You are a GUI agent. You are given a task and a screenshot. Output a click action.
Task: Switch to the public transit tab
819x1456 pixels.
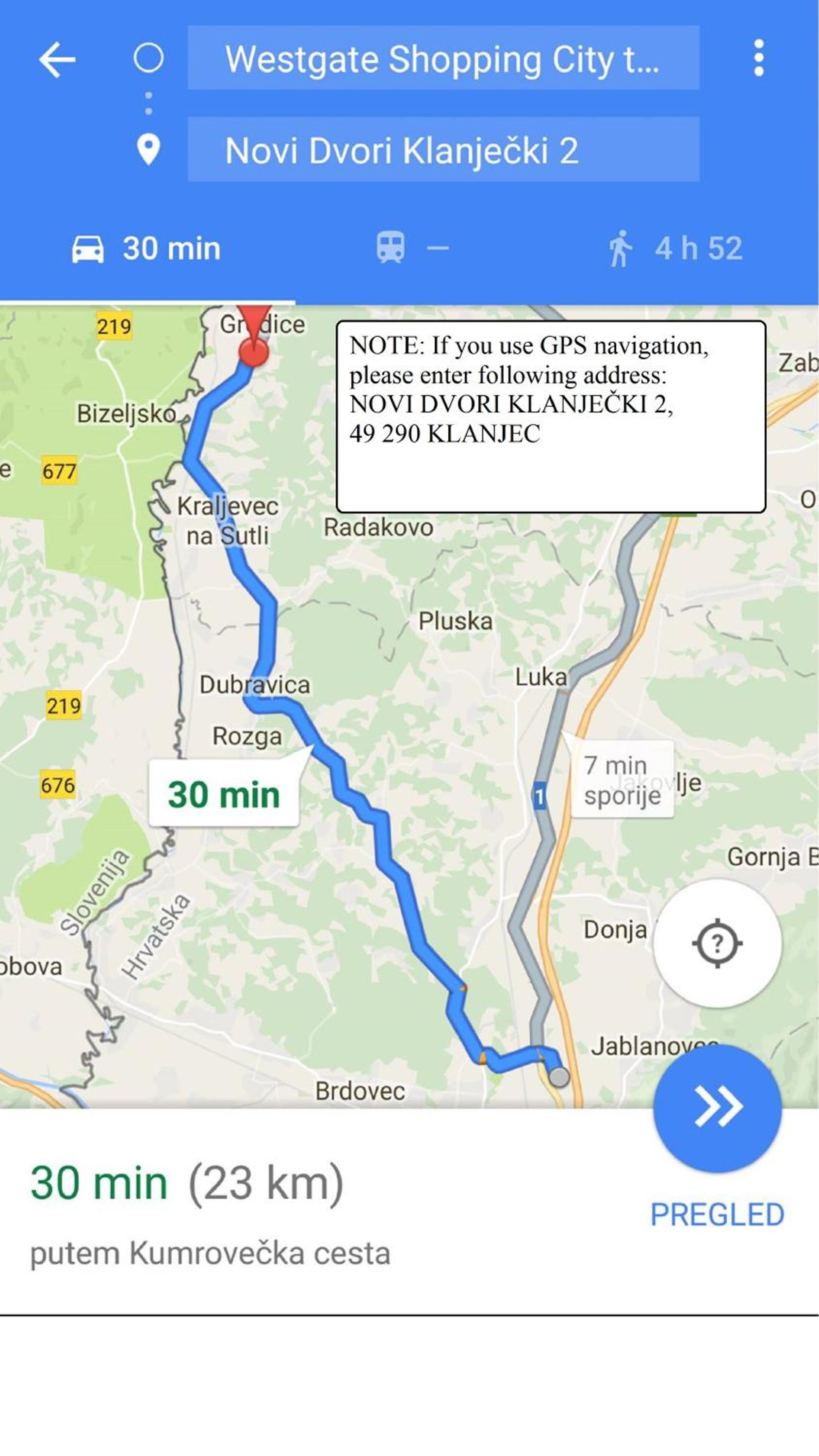(x=412, y=248)
